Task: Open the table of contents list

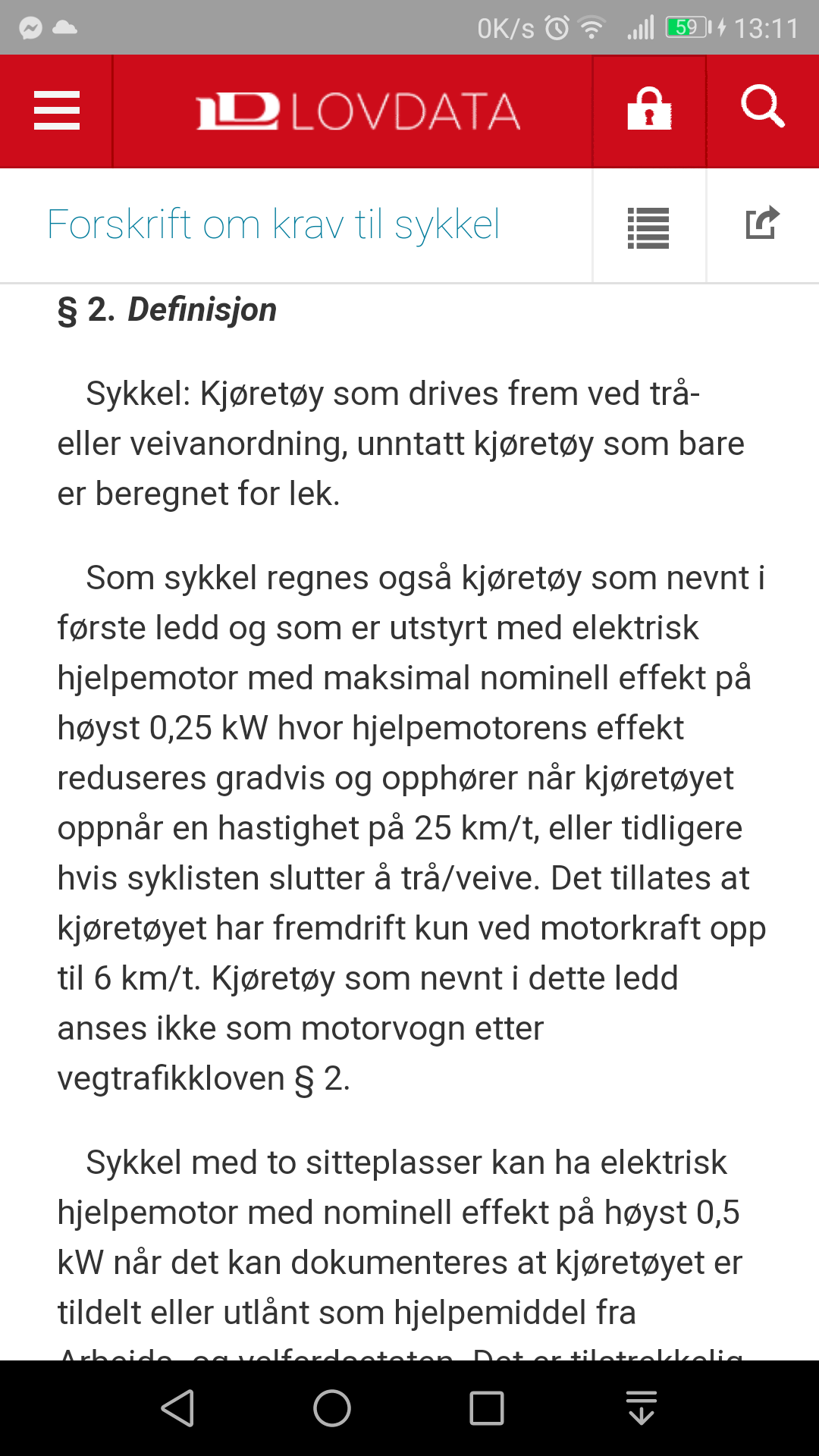Action: [x=648, y=227]
